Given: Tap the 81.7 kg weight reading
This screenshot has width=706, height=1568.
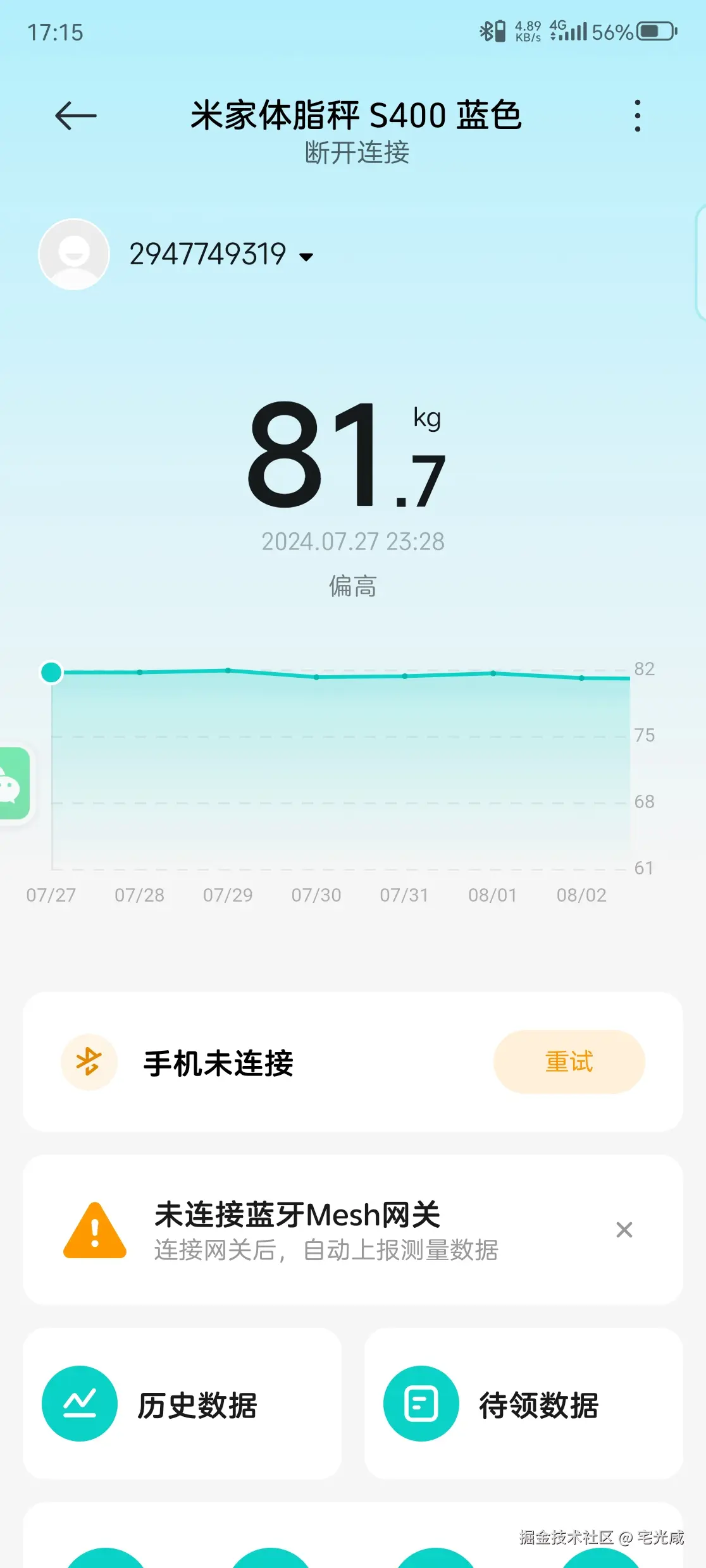Looking at the screenshot, I should coord(348,456).
